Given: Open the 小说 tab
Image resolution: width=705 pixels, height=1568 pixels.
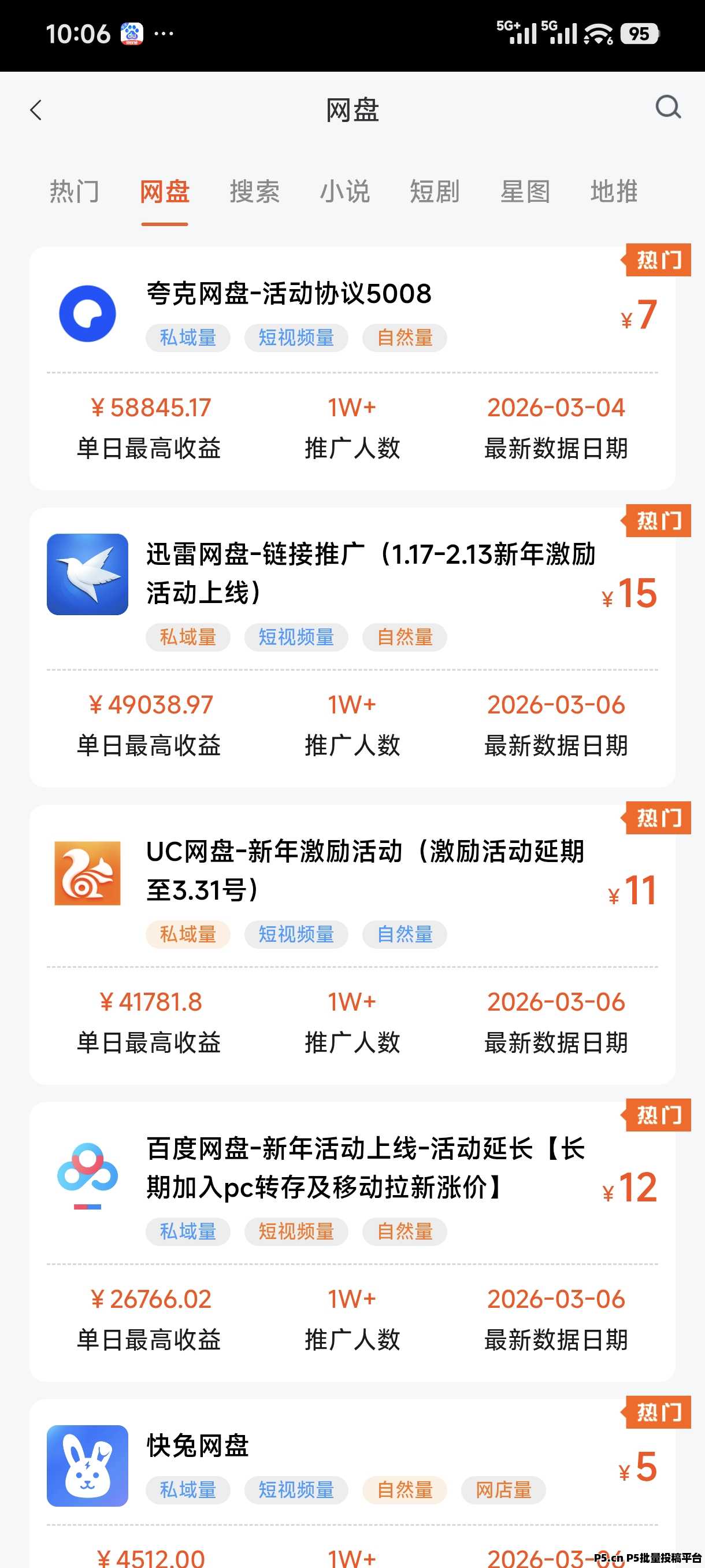Looking at the screenshot, I should pyautogui.click(x=347, y=192).
